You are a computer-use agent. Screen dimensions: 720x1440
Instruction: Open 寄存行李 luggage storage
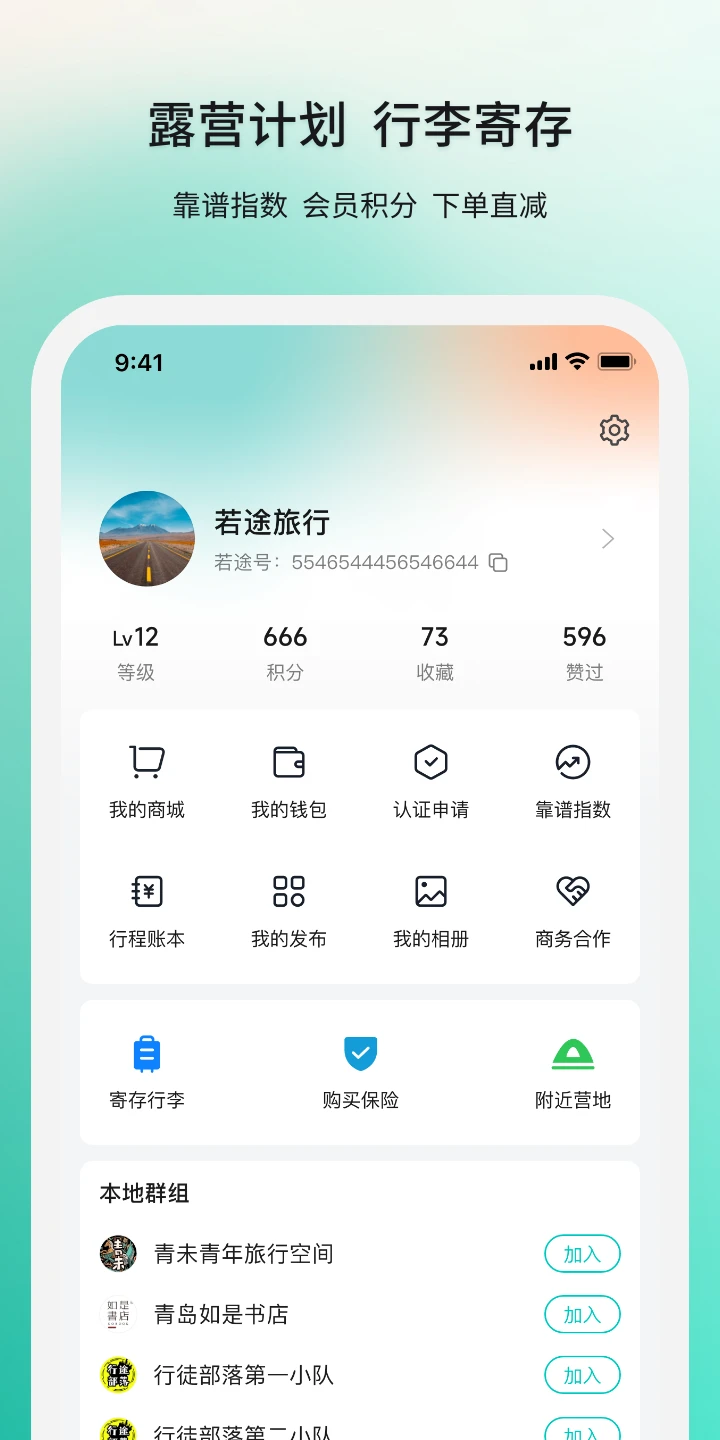[146, 1072]
